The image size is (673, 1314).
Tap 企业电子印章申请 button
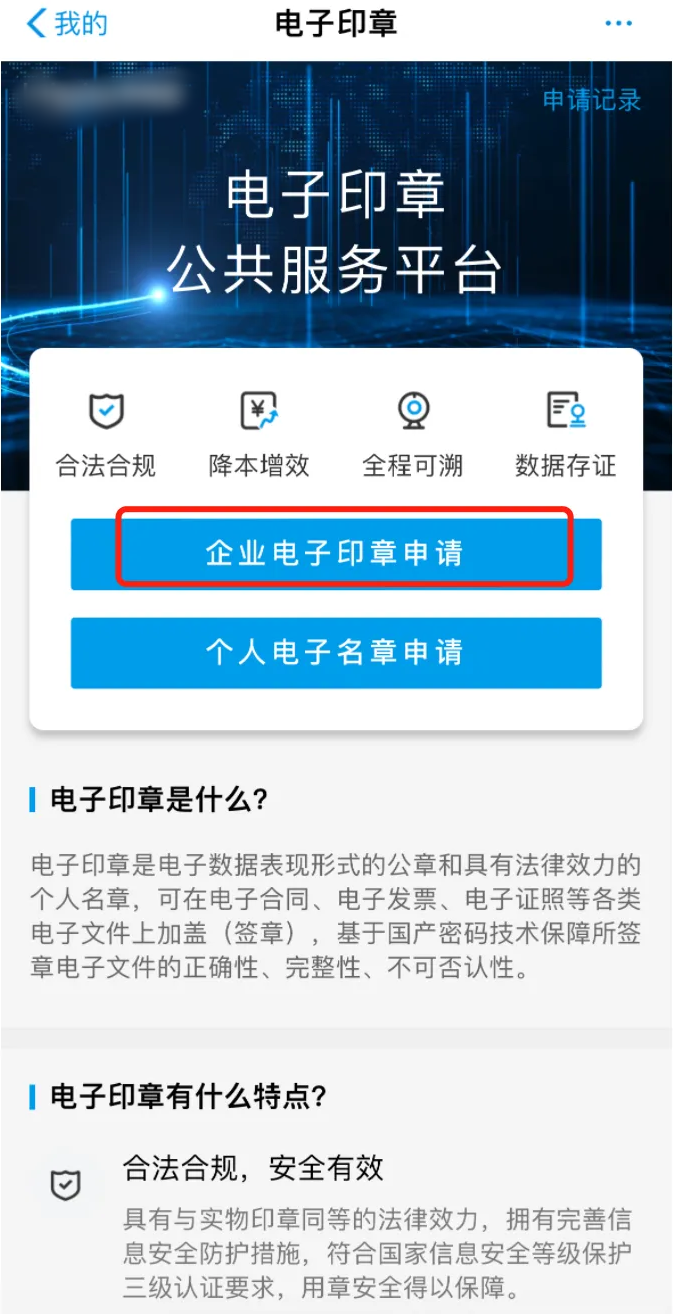pos(336,553)
